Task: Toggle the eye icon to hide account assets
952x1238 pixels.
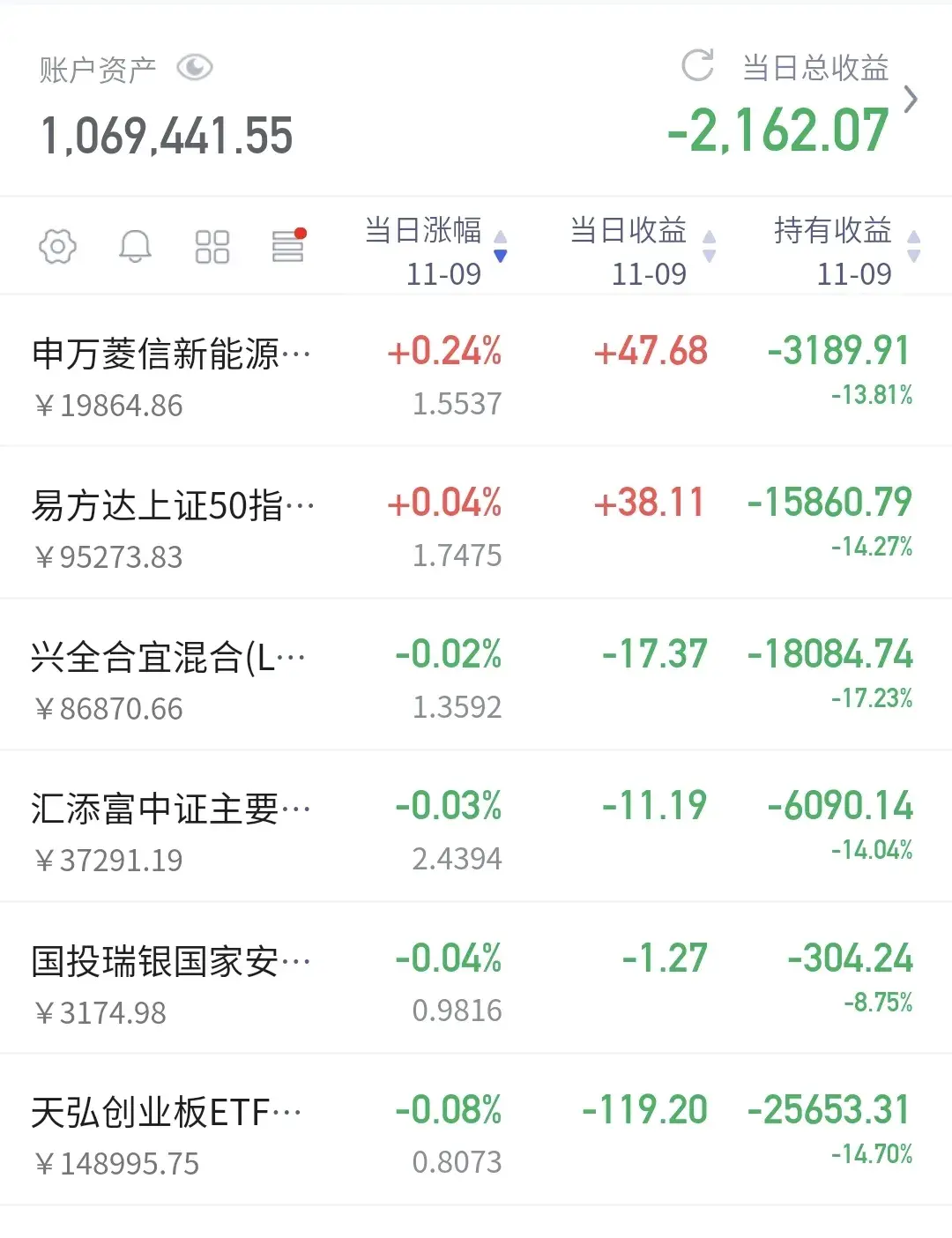Action: (x=196, y=65)
